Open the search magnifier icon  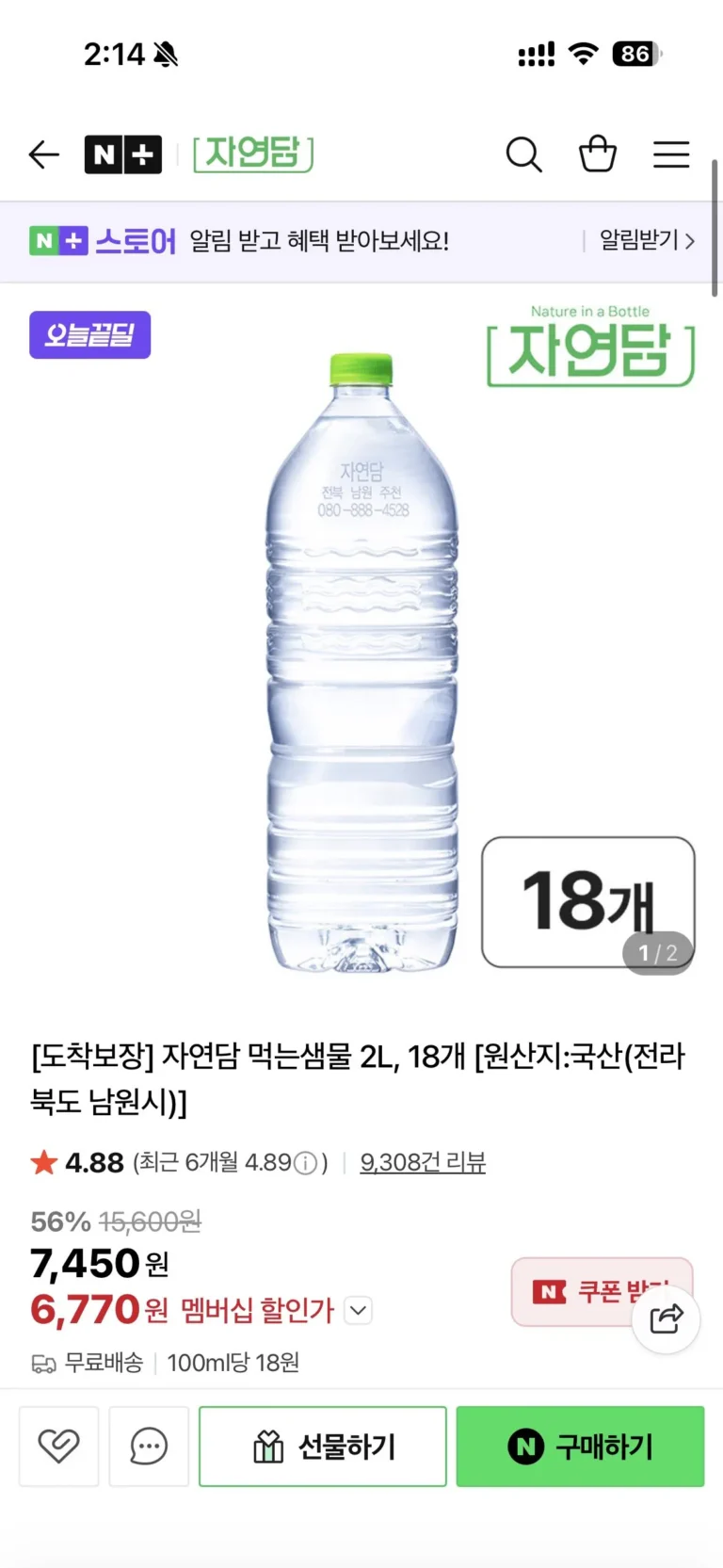(523, 154)
